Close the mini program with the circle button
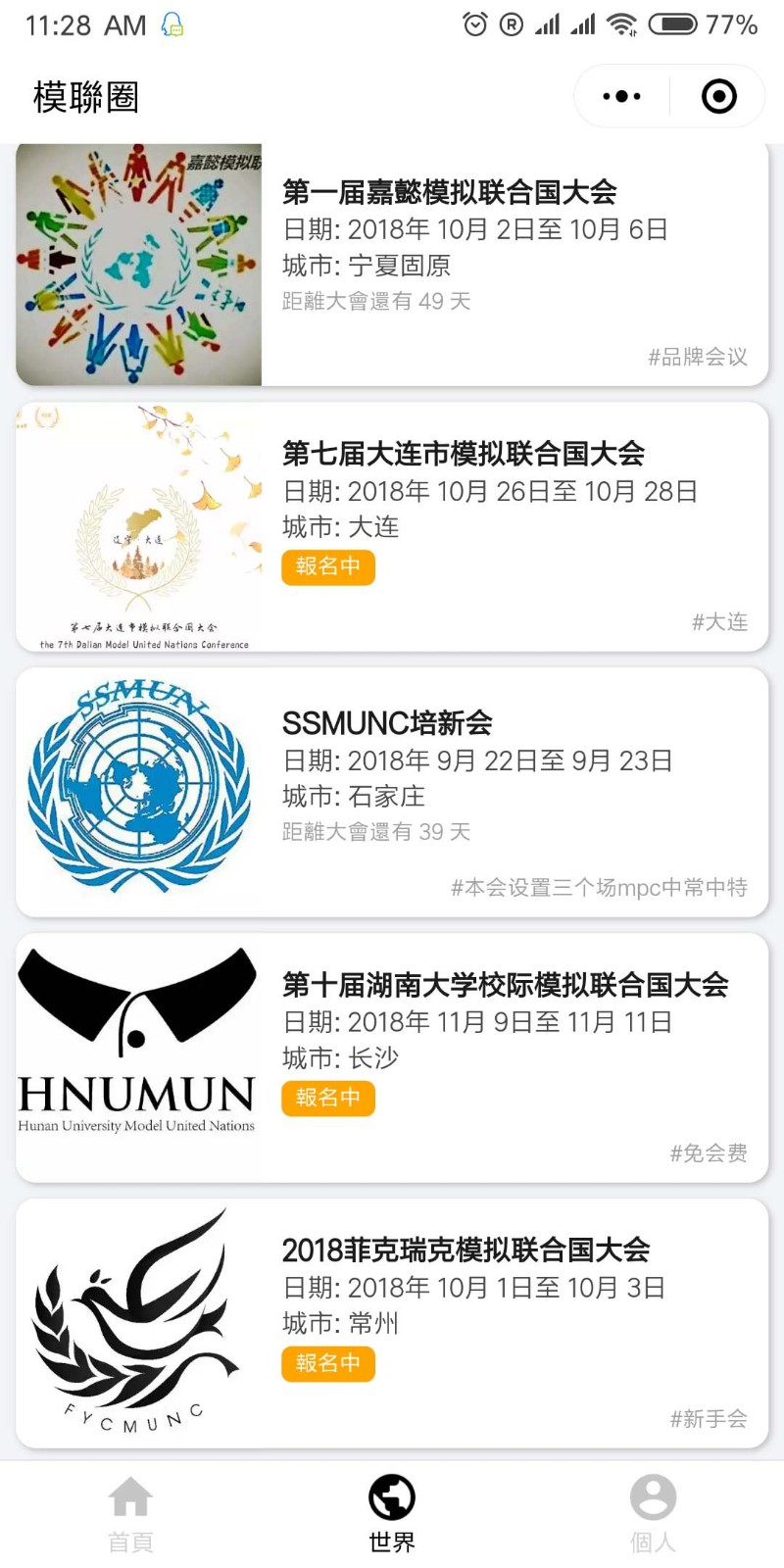This screenshot has width=784, height=1568. (719, 96)
